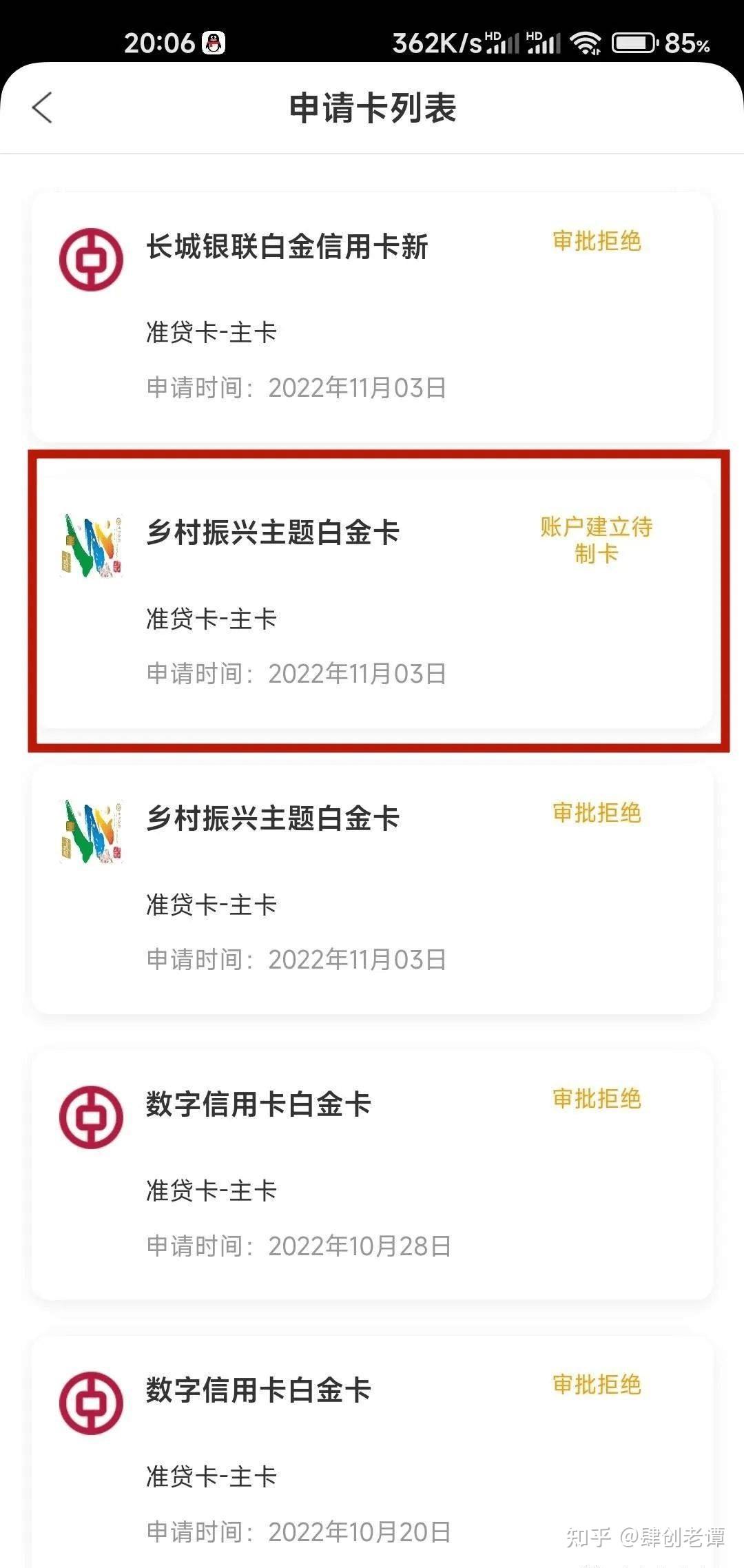View the 数字信用卡白金卡 application from 2022年10月28日
The width and height of the screenshot is (744, 1568).
(x=372, y=1175)
